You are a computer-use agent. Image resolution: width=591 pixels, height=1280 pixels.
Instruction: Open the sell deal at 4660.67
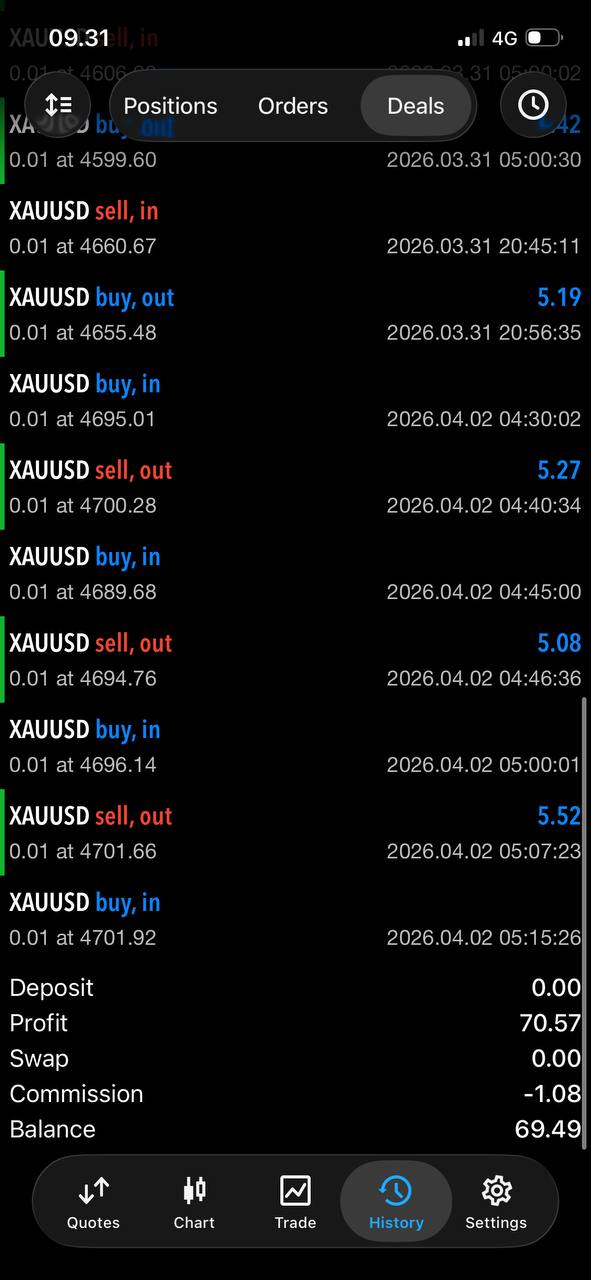pos(295,228)
